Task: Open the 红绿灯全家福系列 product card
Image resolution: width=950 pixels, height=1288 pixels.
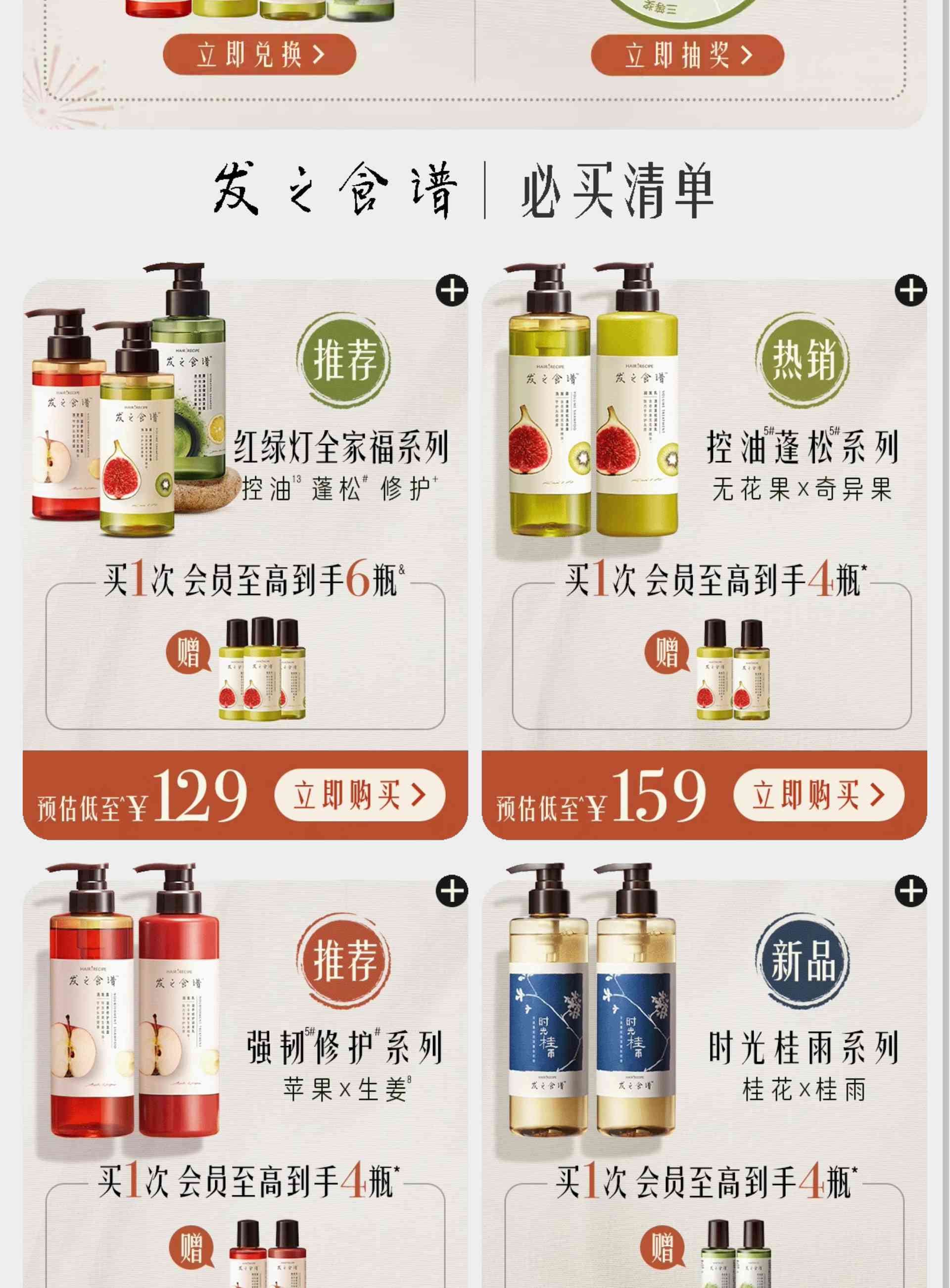Action: (339, 448)
